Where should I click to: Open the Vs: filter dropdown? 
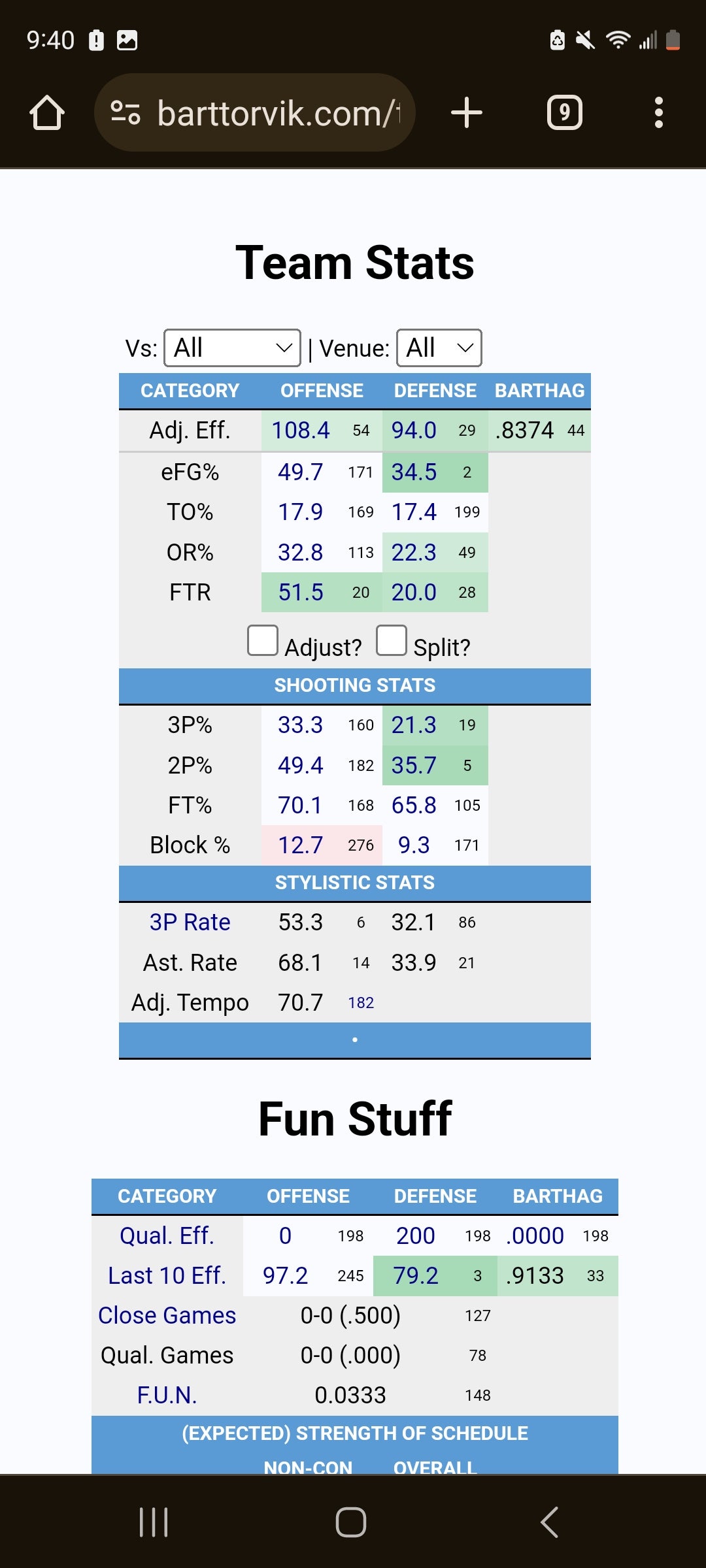coord(232,348)
